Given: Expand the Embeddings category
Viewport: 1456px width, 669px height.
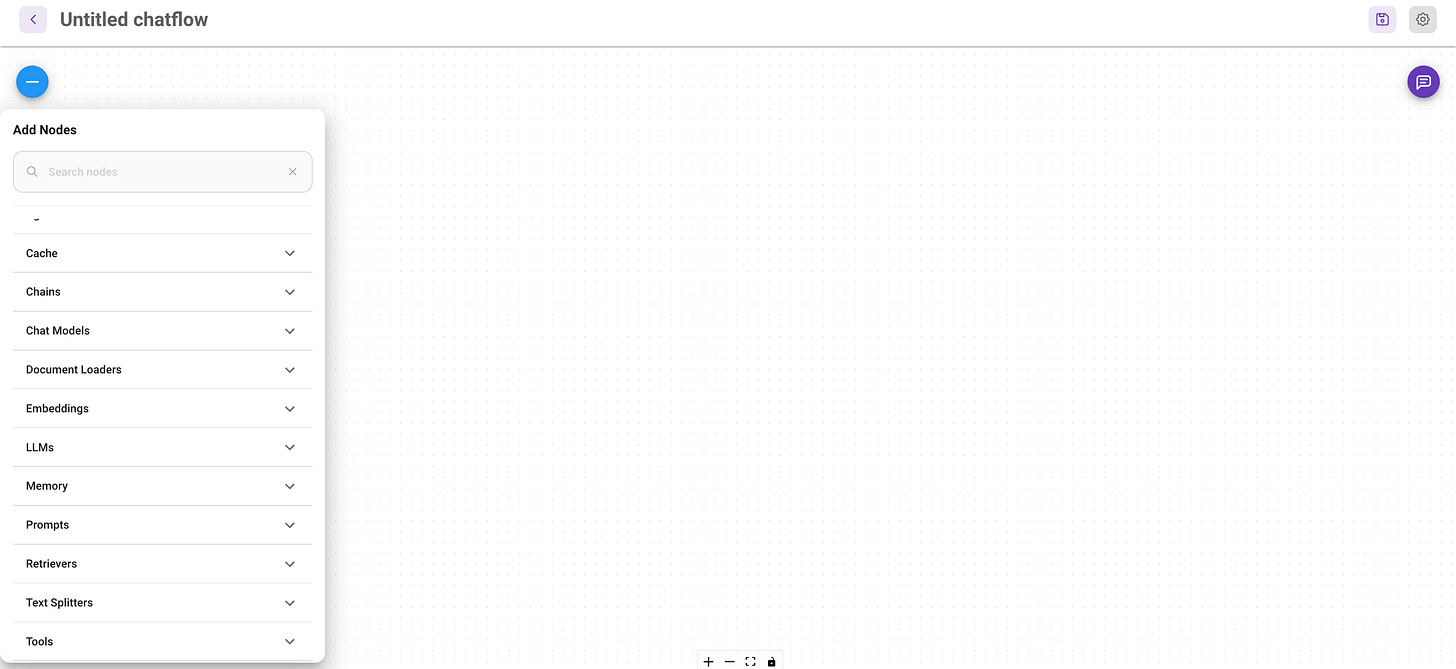Looking at the screenshot, I should coord(162,409).
